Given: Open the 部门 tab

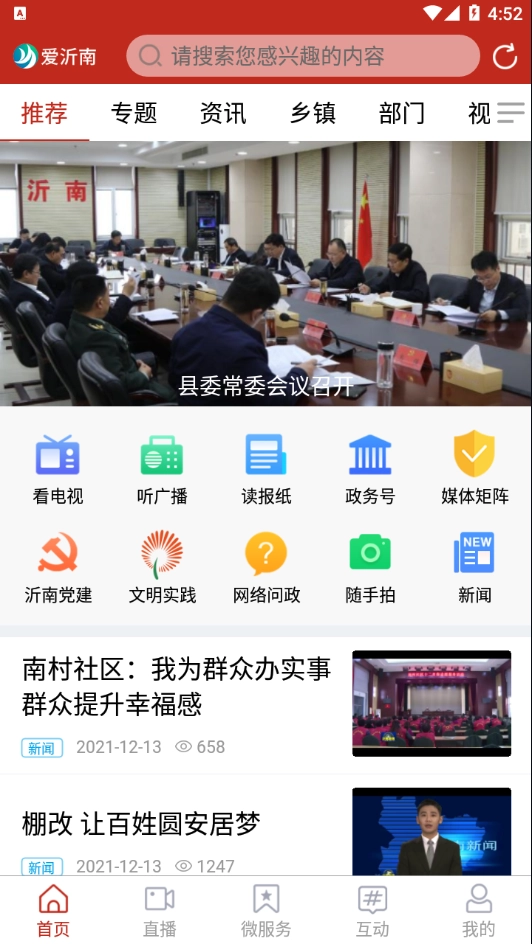Looking at the screenshot, I should point(401,113).
